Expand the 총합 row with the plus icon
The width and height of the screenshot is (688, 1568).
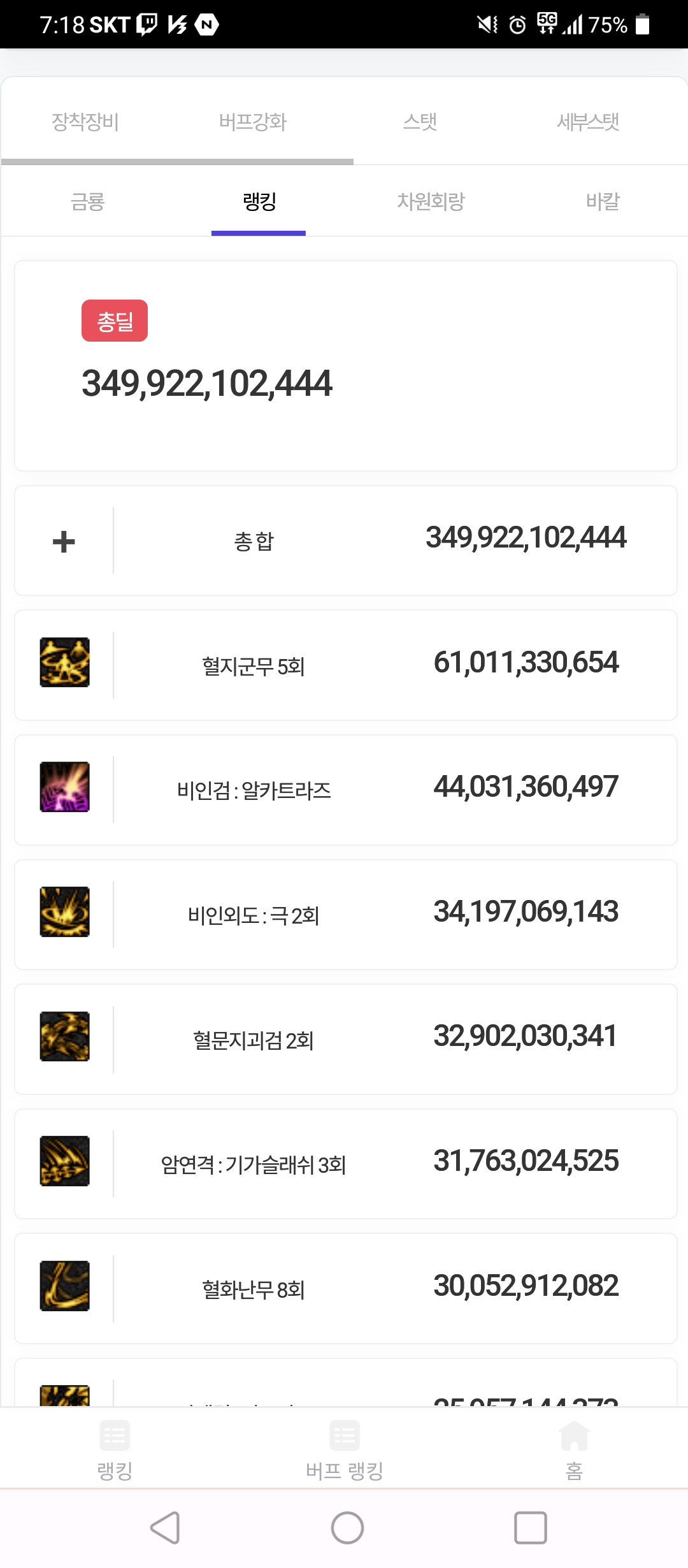[x=64, y=542]
